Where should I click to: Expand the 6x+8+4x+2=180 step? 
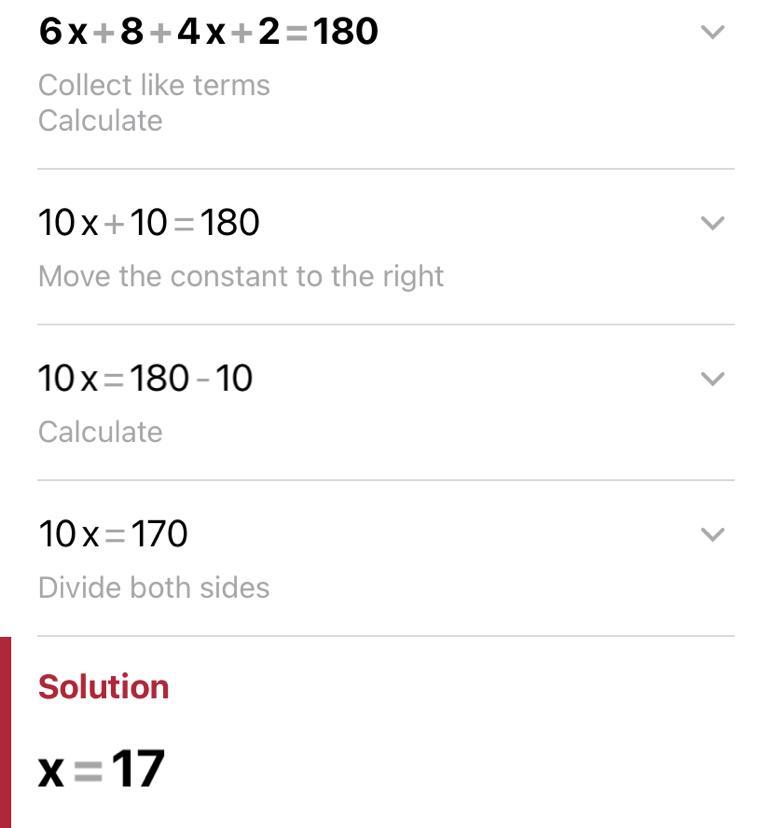click(x=712, y=32)
